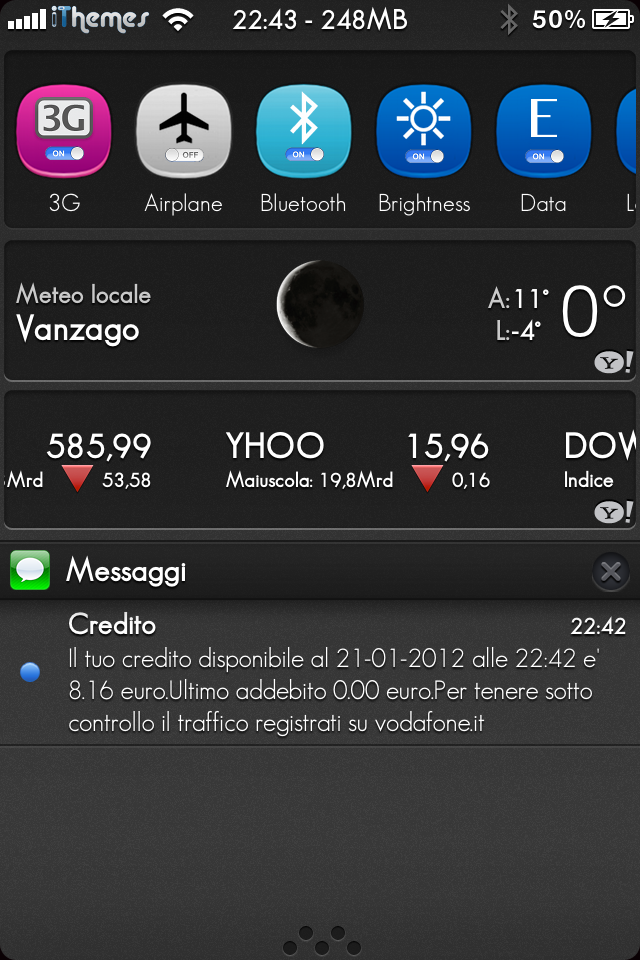Clear the Messaggi notifications
The width and height of the screenshot is (640, 960).
[611, 572]
